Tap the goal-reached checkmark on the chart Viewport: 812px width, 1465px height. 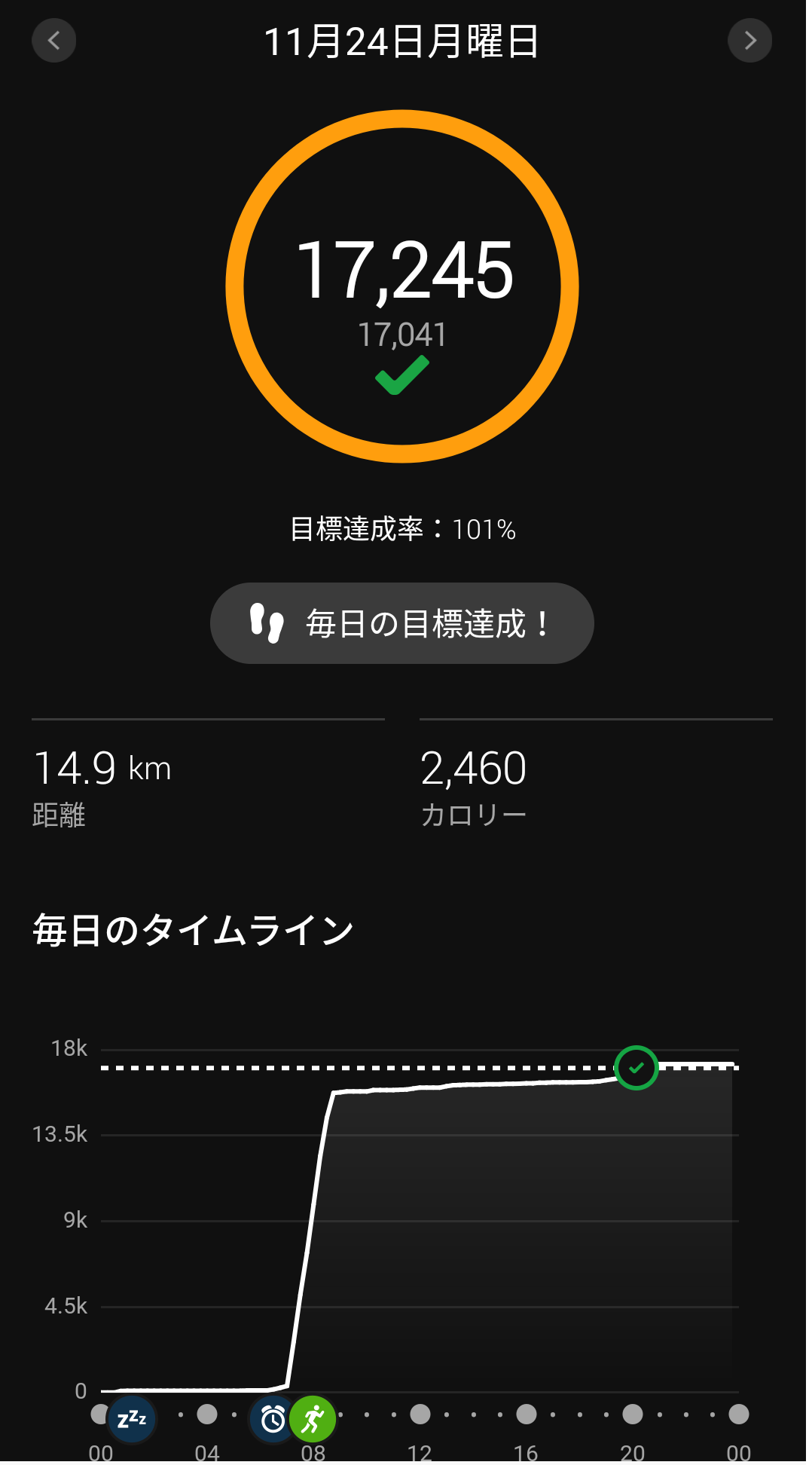(636, 1068)
